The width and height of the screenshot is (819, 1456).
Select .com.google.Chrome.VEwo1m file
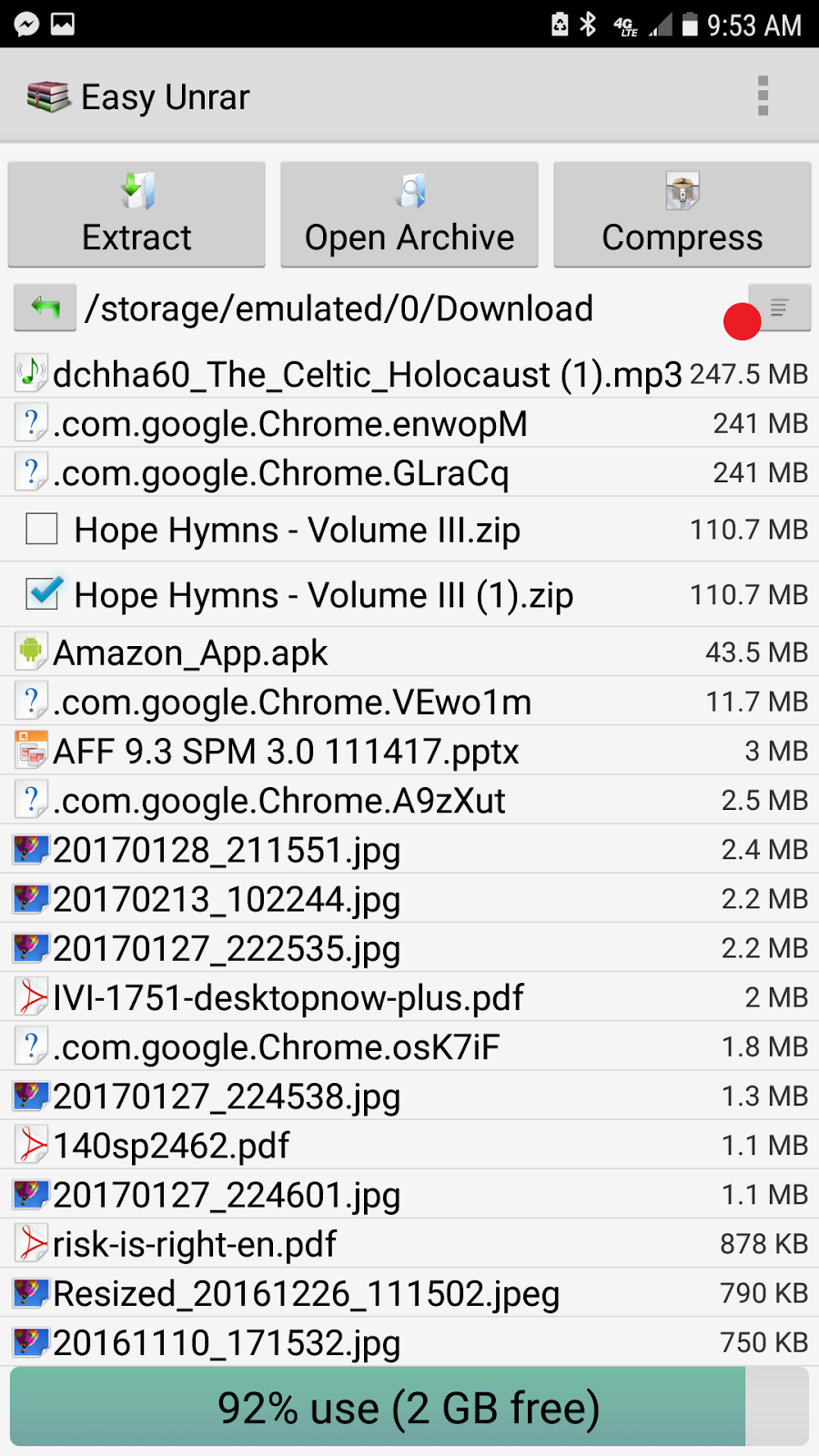(x=409, y=701)
